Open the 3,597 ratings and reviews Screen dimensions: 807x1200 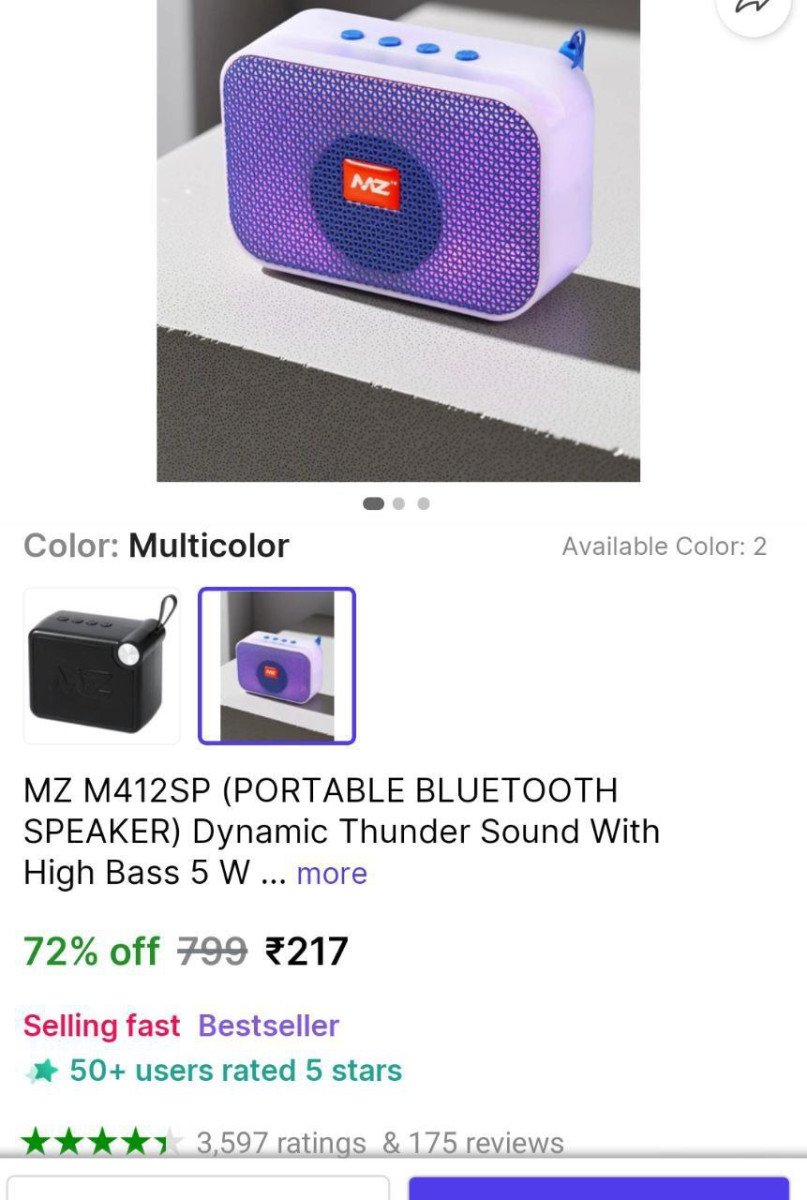380,1142
